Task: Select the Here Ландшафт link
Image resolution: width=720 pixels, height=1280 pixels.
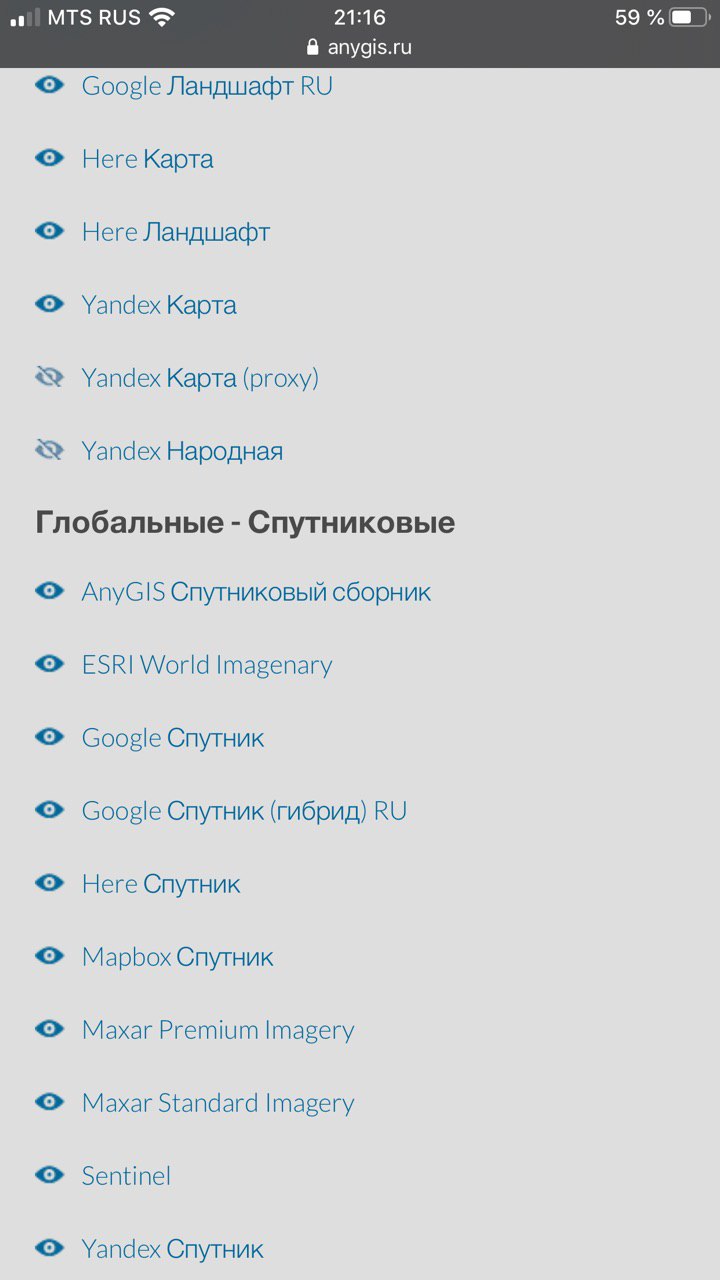Action: (176, 232)
